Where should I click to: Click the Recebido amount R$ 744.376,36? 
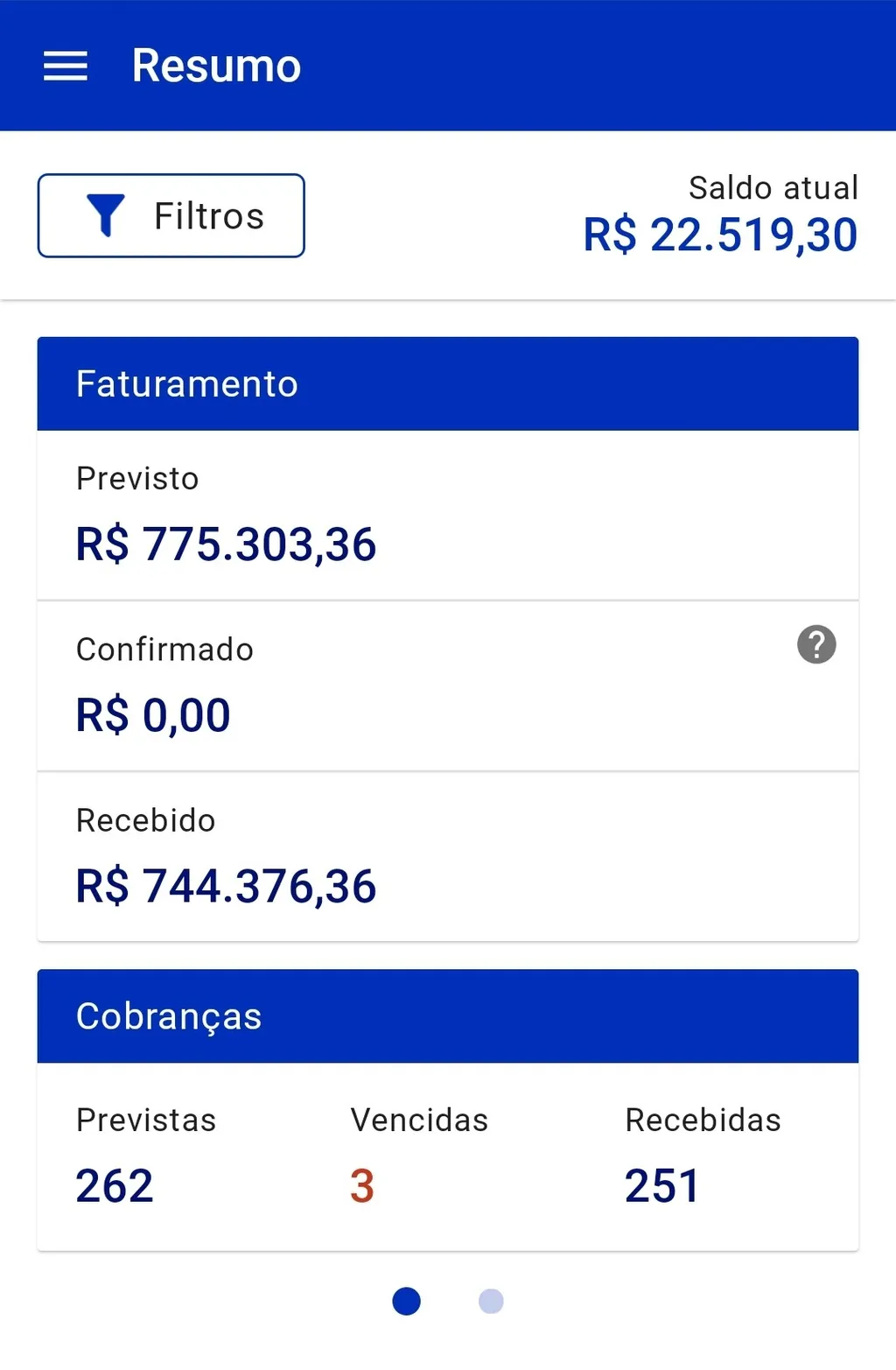tap(226, 886)
